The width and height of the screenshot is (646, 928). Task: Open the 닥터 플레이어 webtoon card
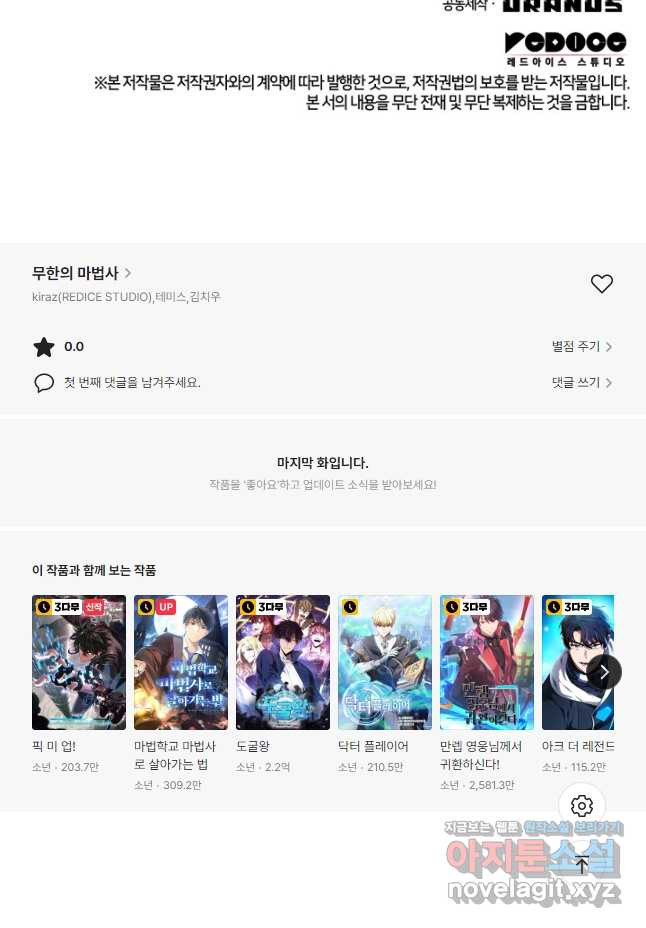385,662
